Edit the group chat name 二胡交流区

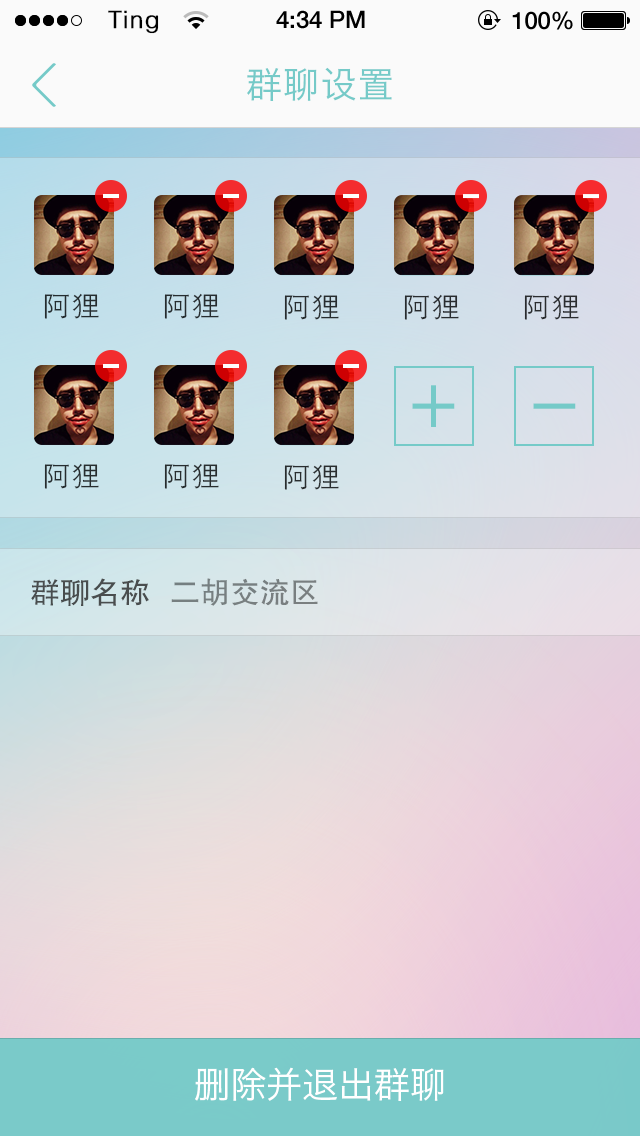(x=245, y=593)
